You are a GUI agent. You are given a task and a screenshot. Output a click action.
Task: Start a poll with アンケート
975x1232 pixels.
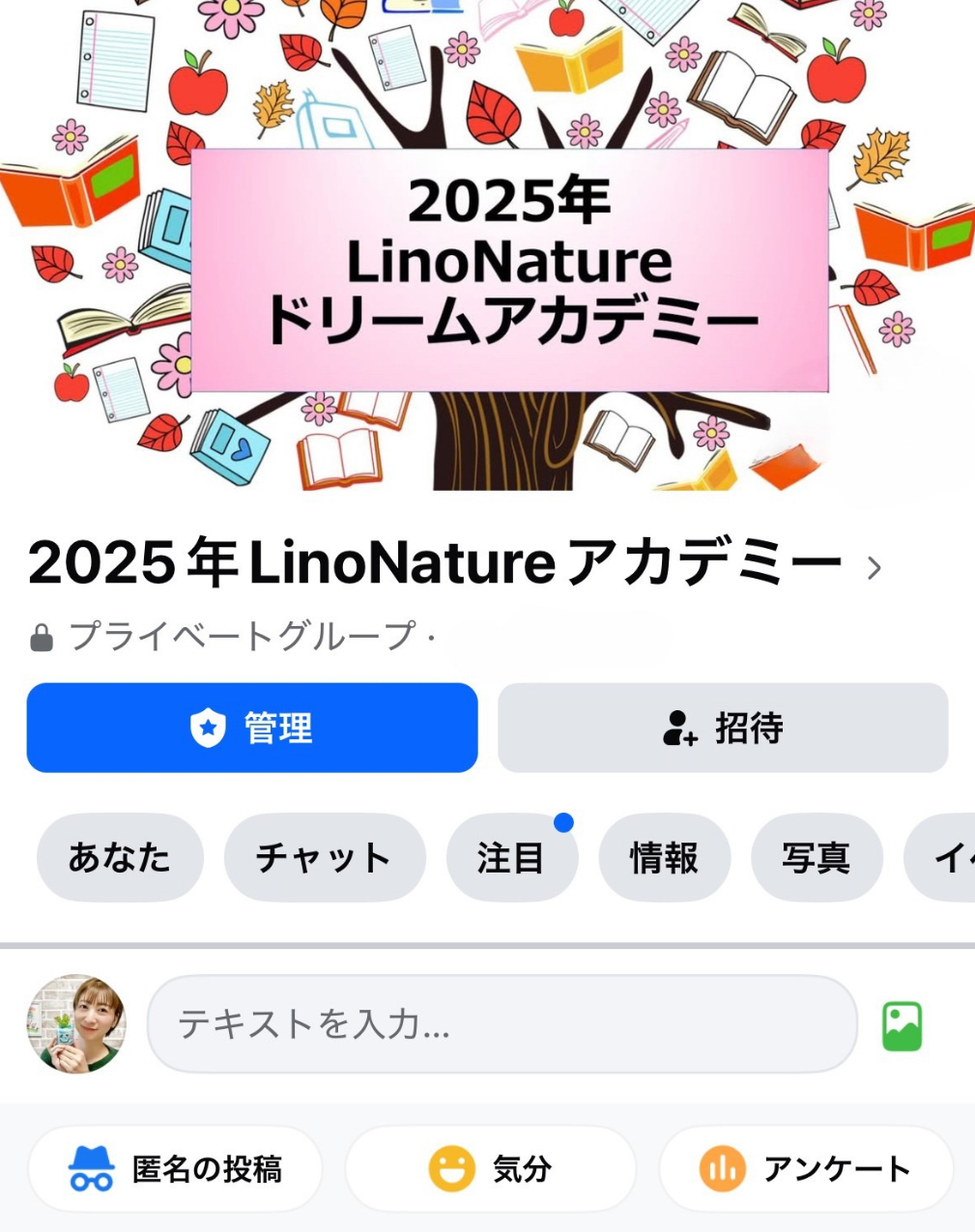click(x=805, y=1168)
